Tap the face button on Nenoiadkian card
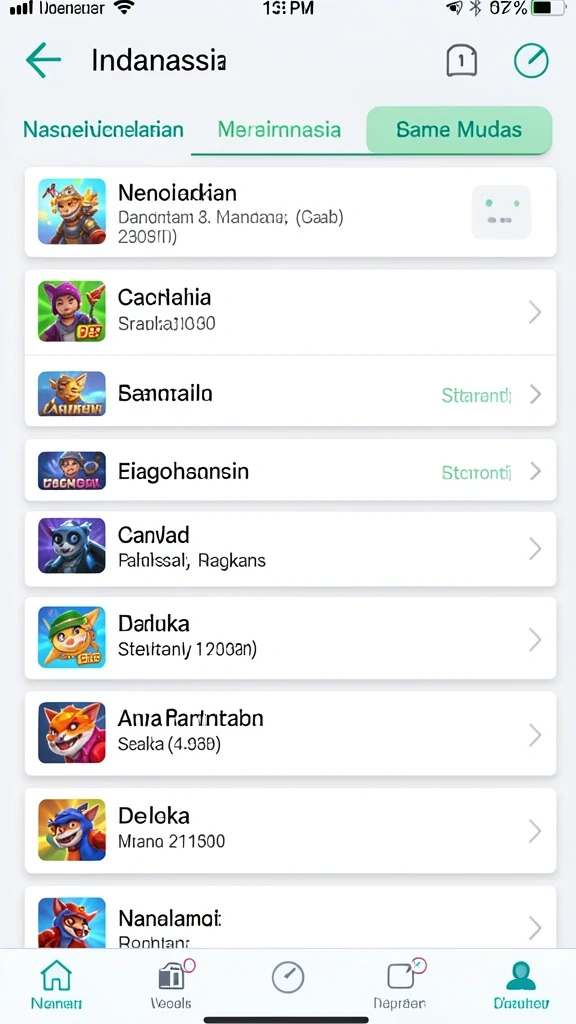This screenshot has height=1024, width=576. pos(501,212)
